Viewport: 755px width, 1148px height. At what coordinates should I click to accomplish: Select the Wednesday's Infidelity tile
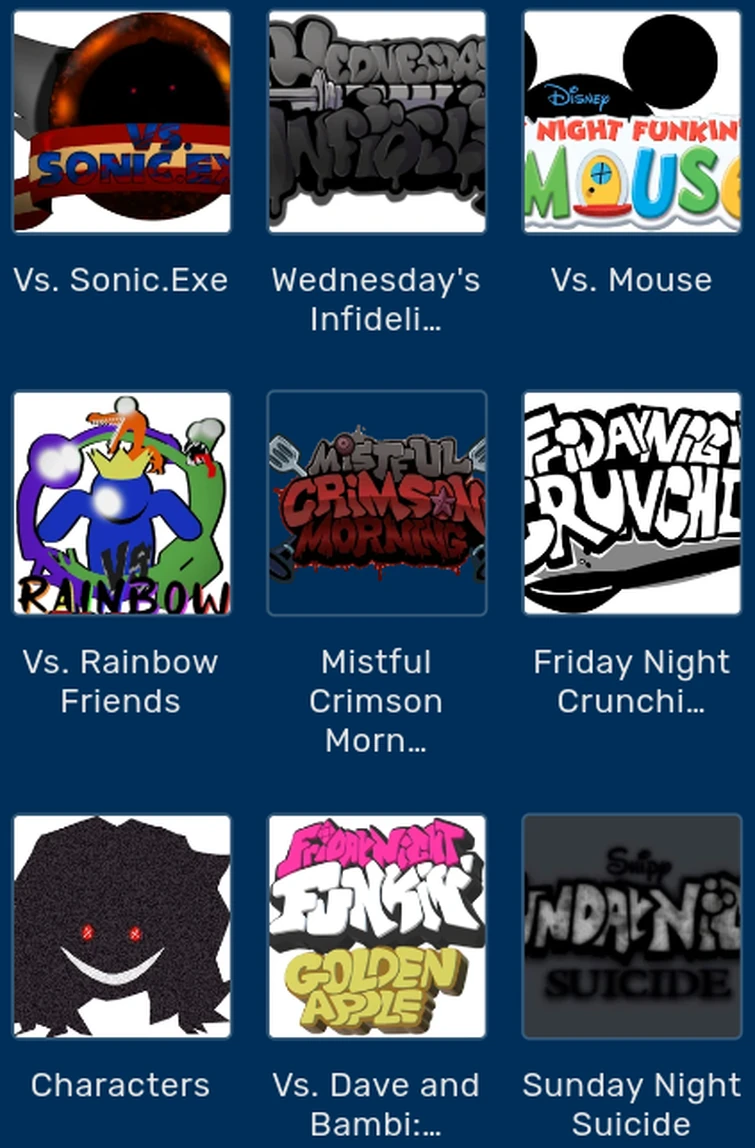(377, 122)
